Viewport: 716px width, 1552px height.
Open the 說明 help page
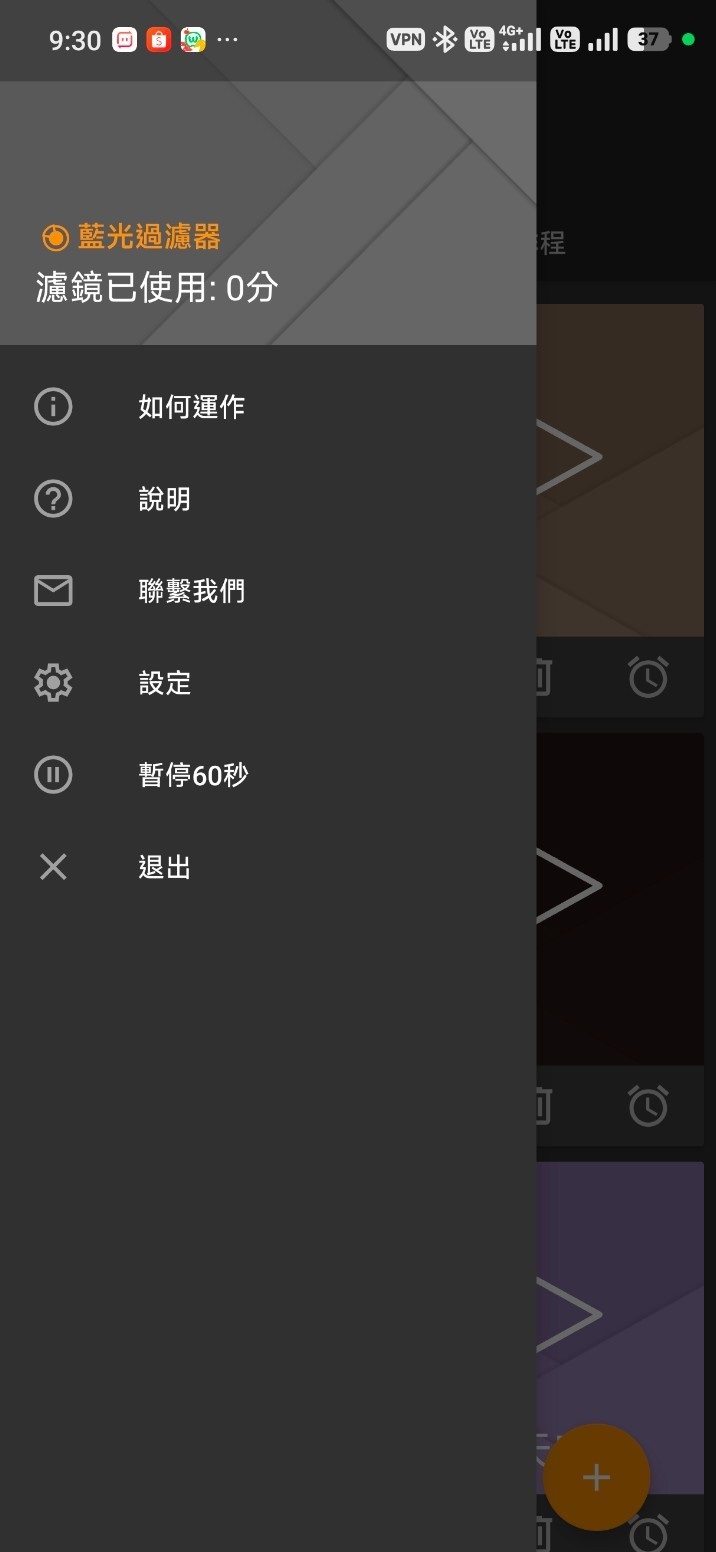165,499
